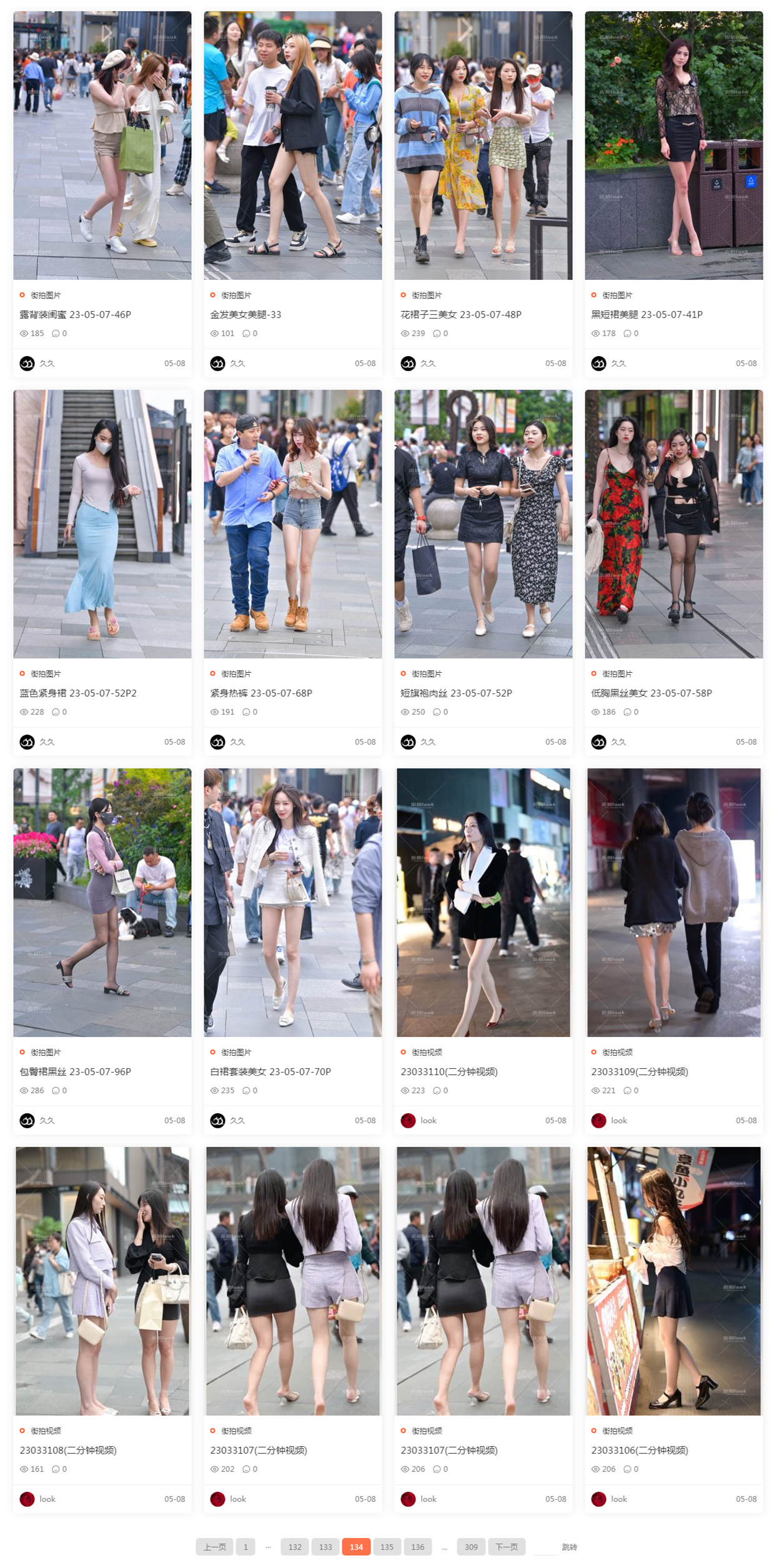
Task: Open the 短旗袍肉丝 23-05-07-52P post
Action: (x=456, y=693)
